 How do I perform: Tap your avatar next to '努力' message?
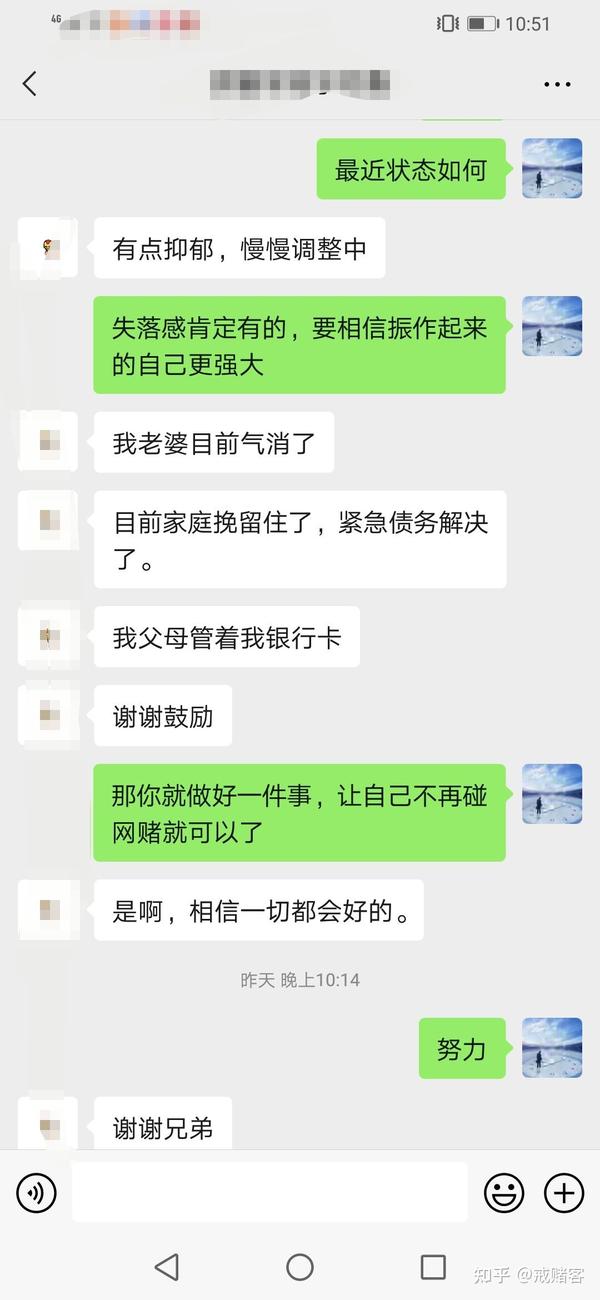tap(552, 1048)
